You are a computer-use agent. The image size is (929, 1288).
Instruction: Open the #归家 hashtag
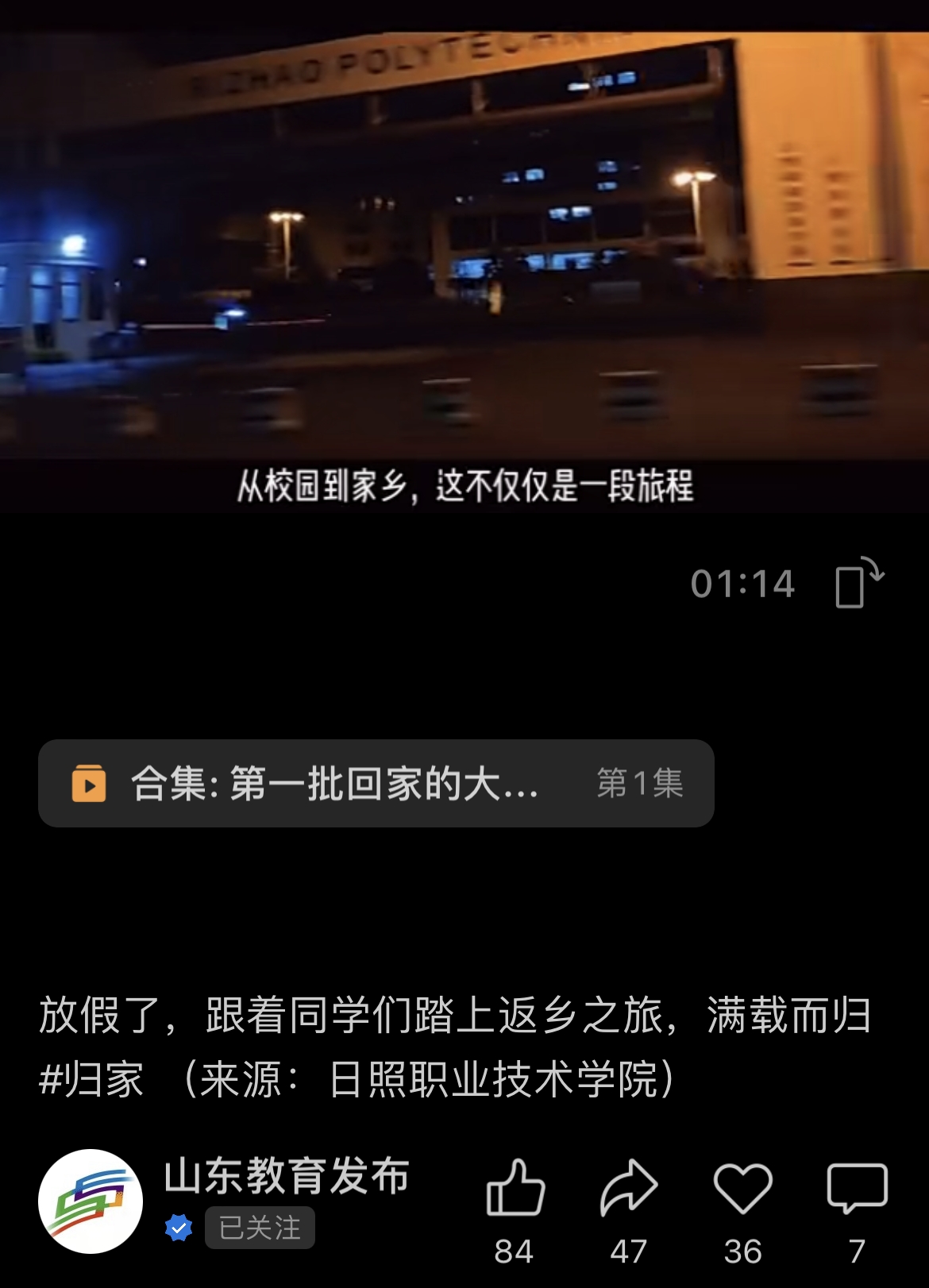pos(91,1080)
